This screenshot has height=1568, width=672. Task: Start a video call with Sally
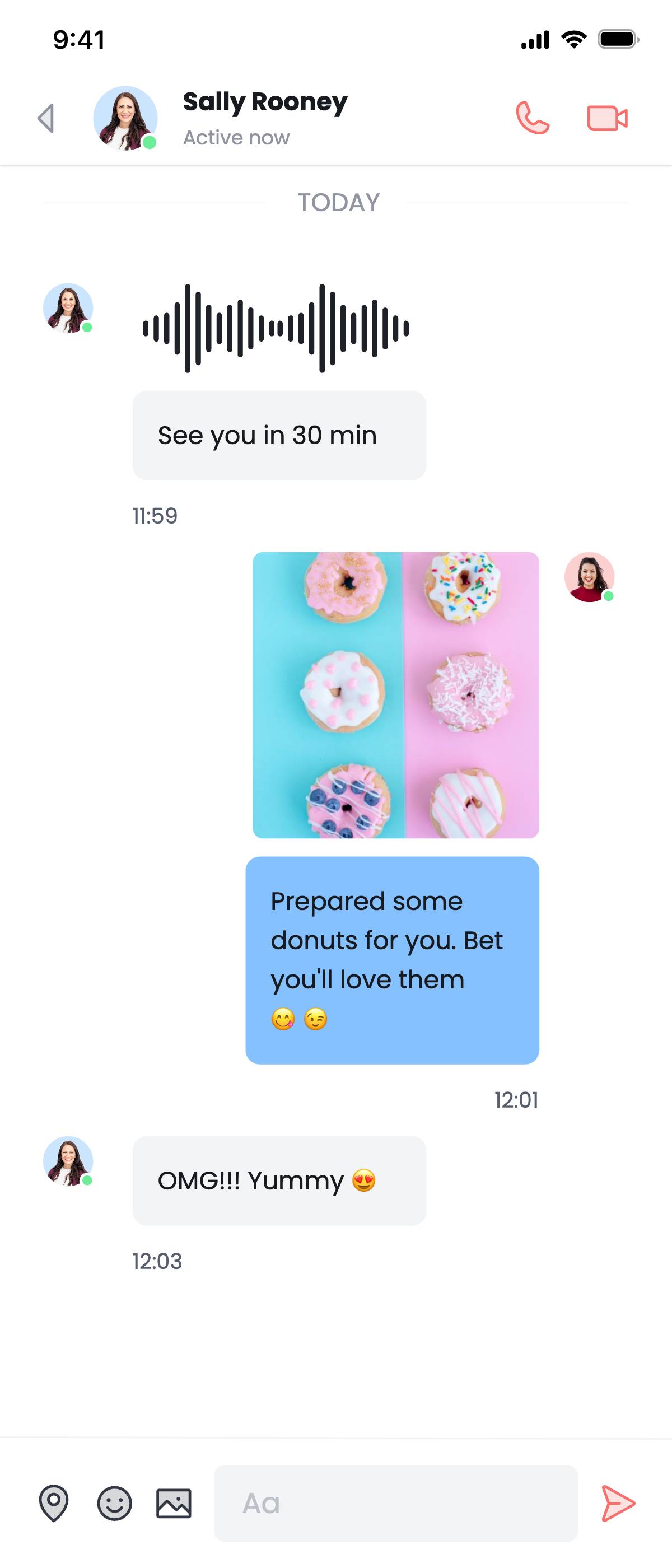(607, 118)
